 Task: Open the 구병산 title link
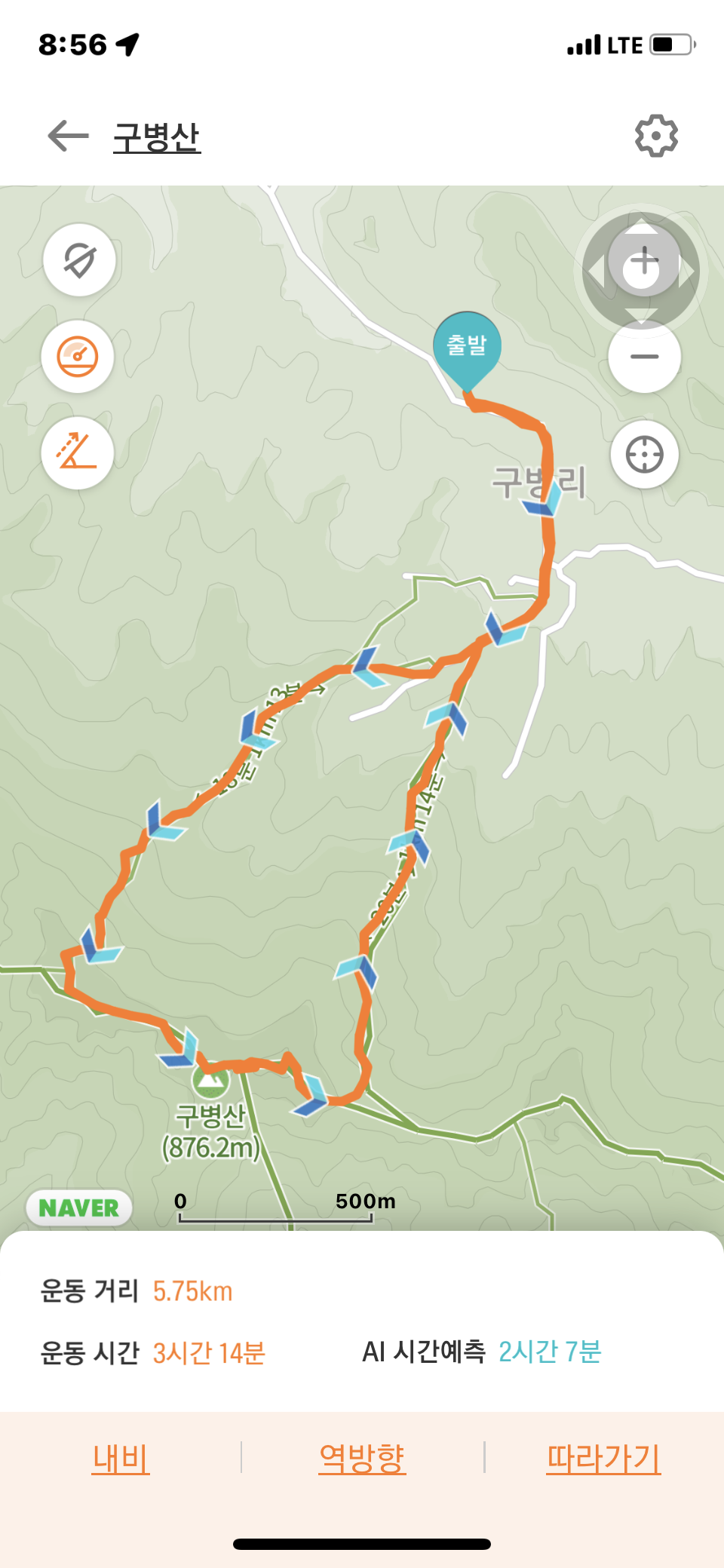(157, 137)
